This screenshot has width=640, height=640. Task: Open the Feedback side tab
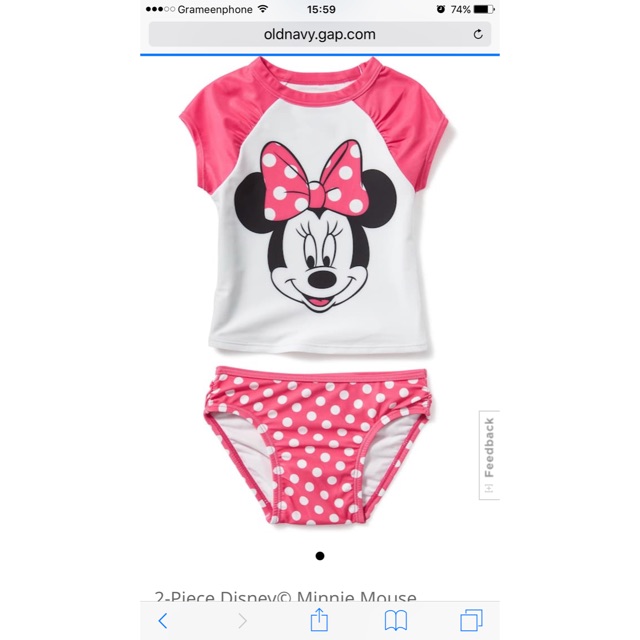tap(489, 455)
